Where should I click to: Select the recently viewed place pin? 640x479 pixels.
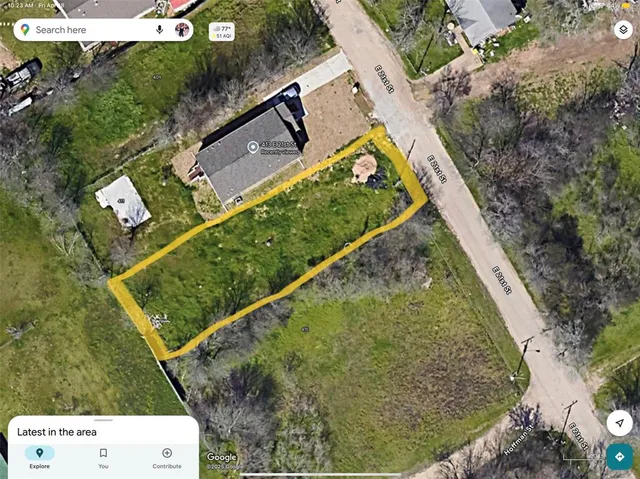(253, 146)
